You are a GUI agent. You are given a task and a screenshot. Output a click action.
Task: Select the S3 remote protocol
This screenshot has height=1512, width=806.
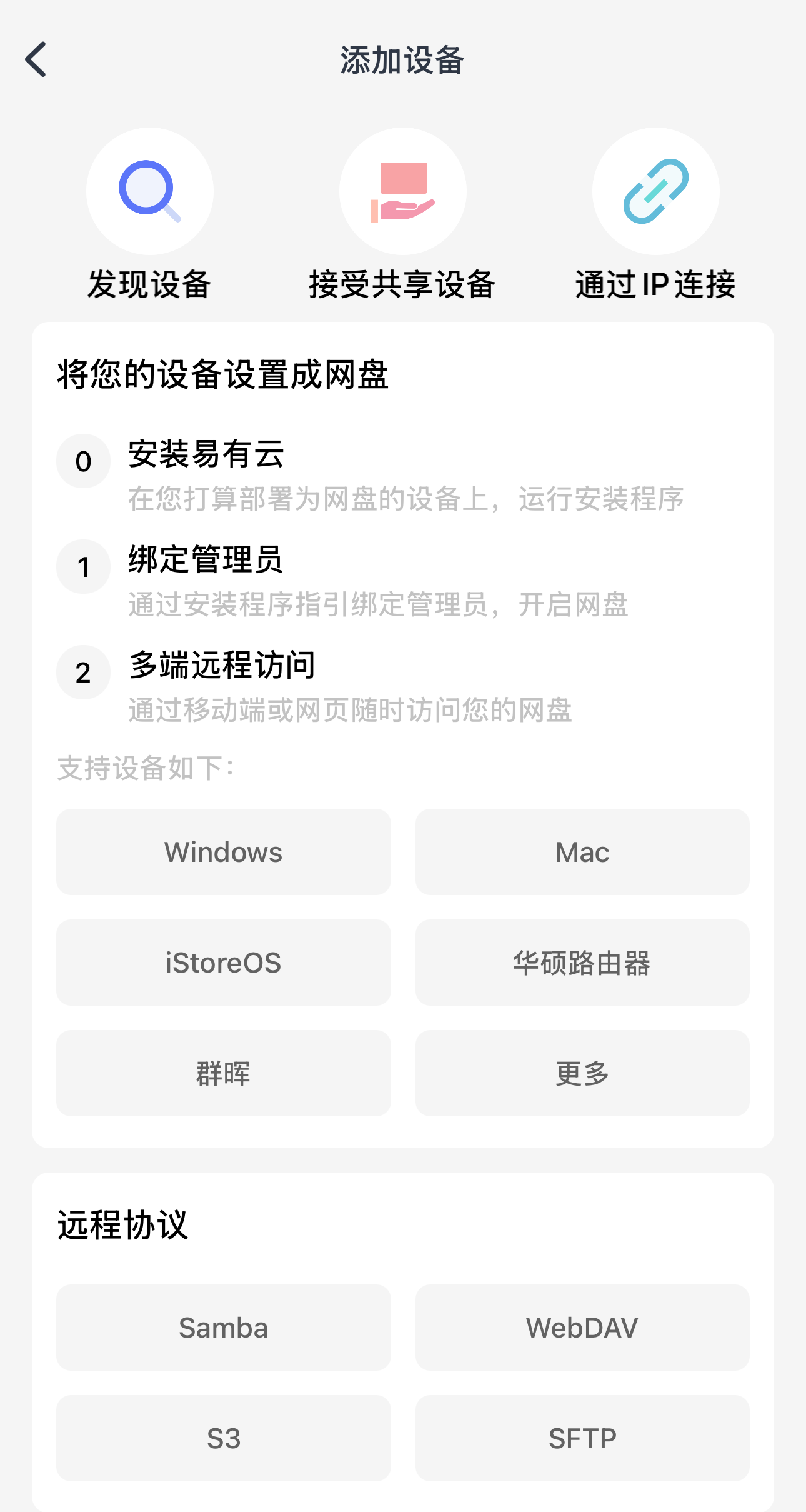pyautogui.click(x=223, y=1438)
